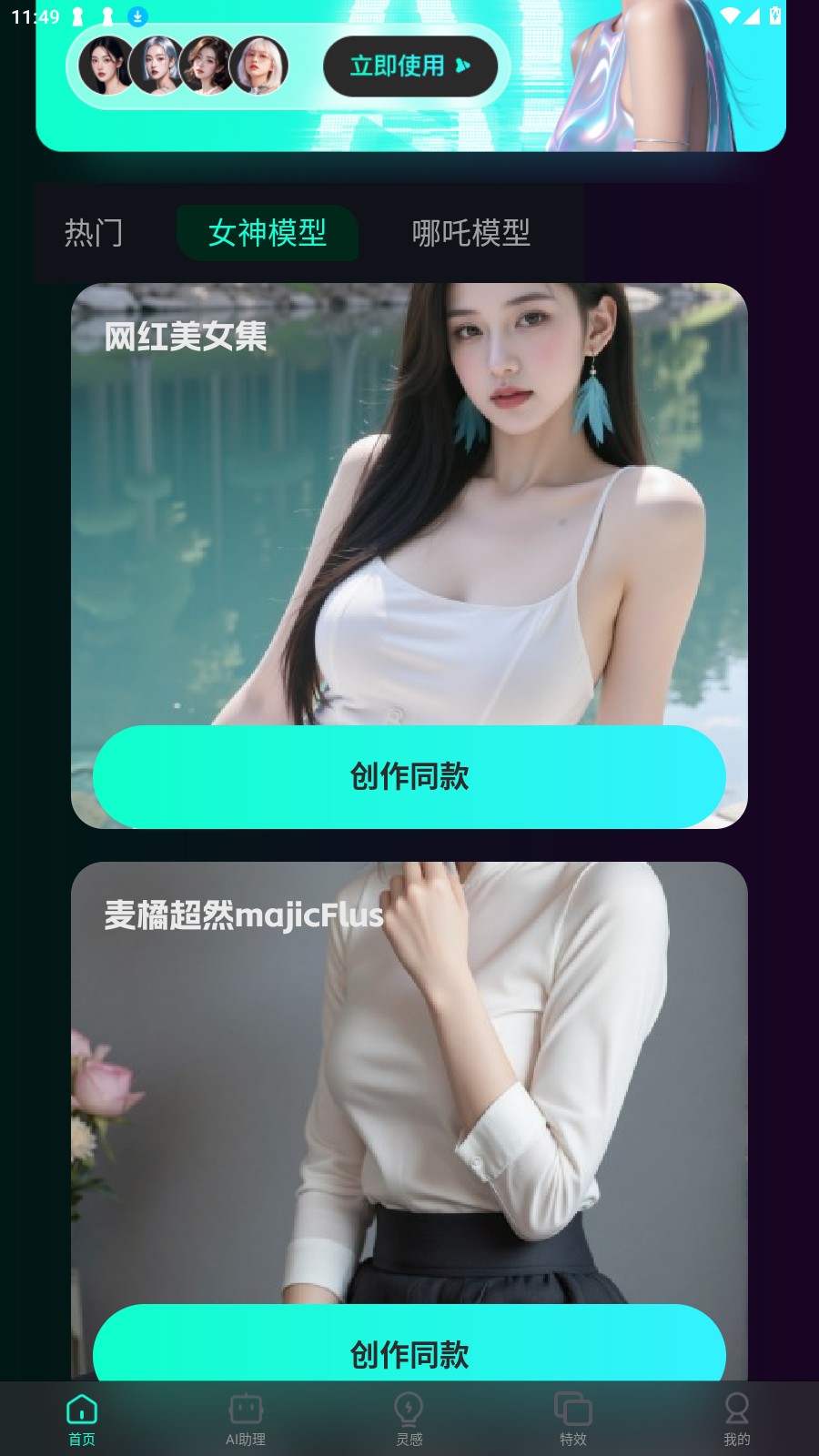Viewport: 819px width, 1456px height.
Task: Tap the 立即使用 button in the banner
Action: [410, 66]
